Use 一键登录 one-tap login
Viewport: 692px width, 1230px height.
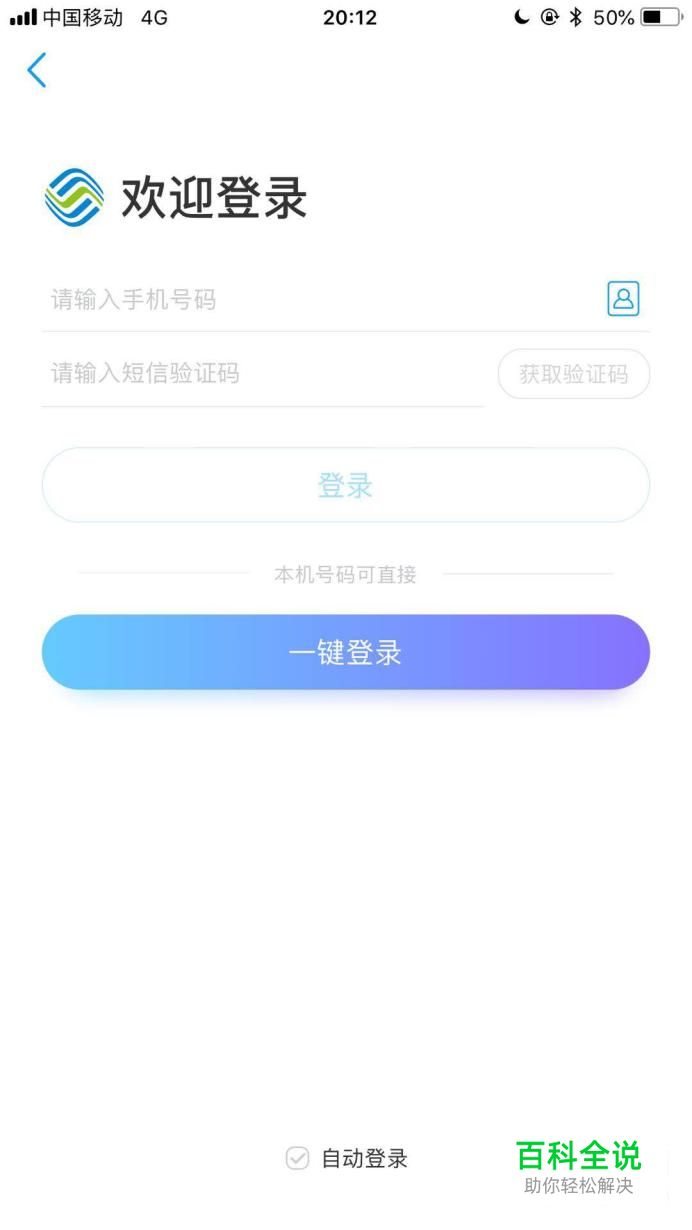coord(346,652)
